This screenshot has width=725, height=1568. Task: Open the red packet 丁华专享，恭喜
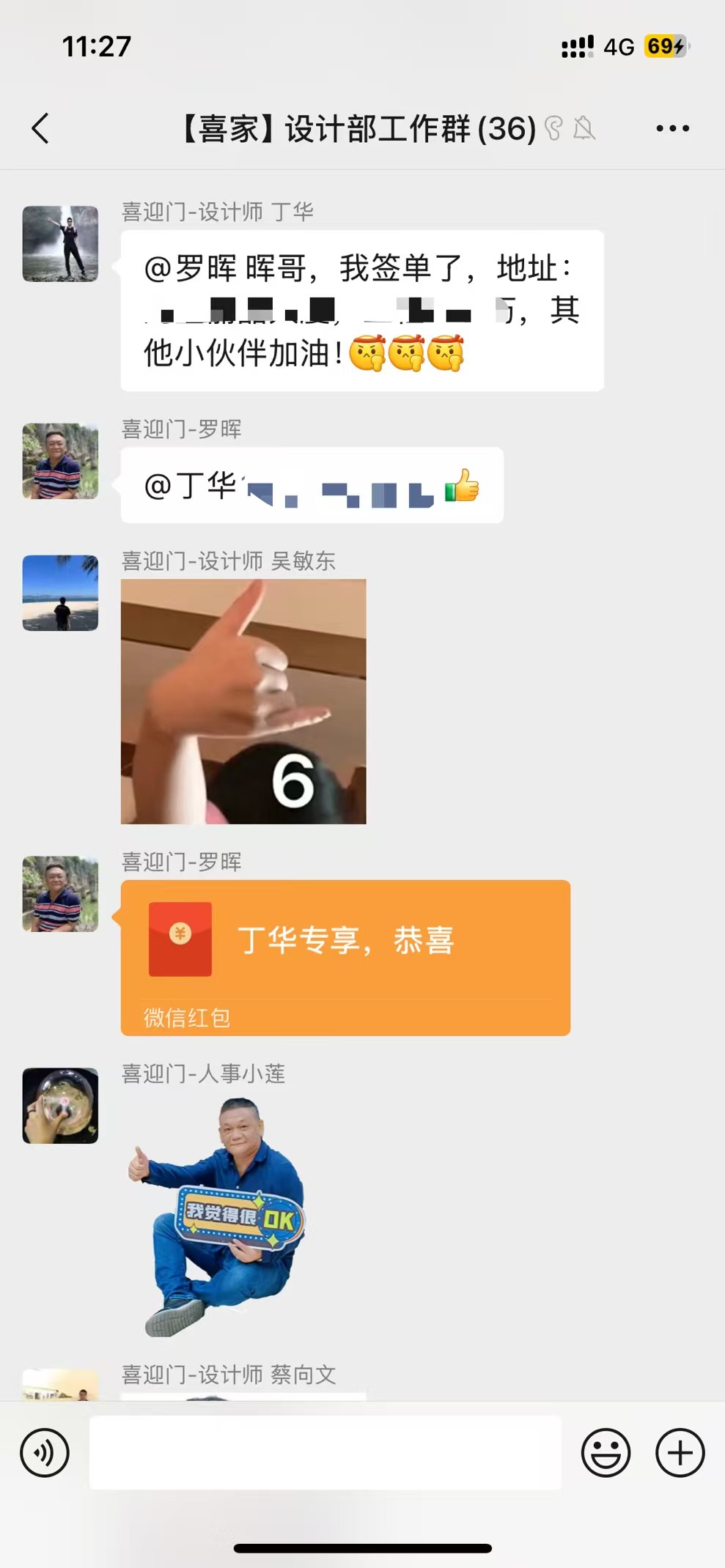coord(345,957)
